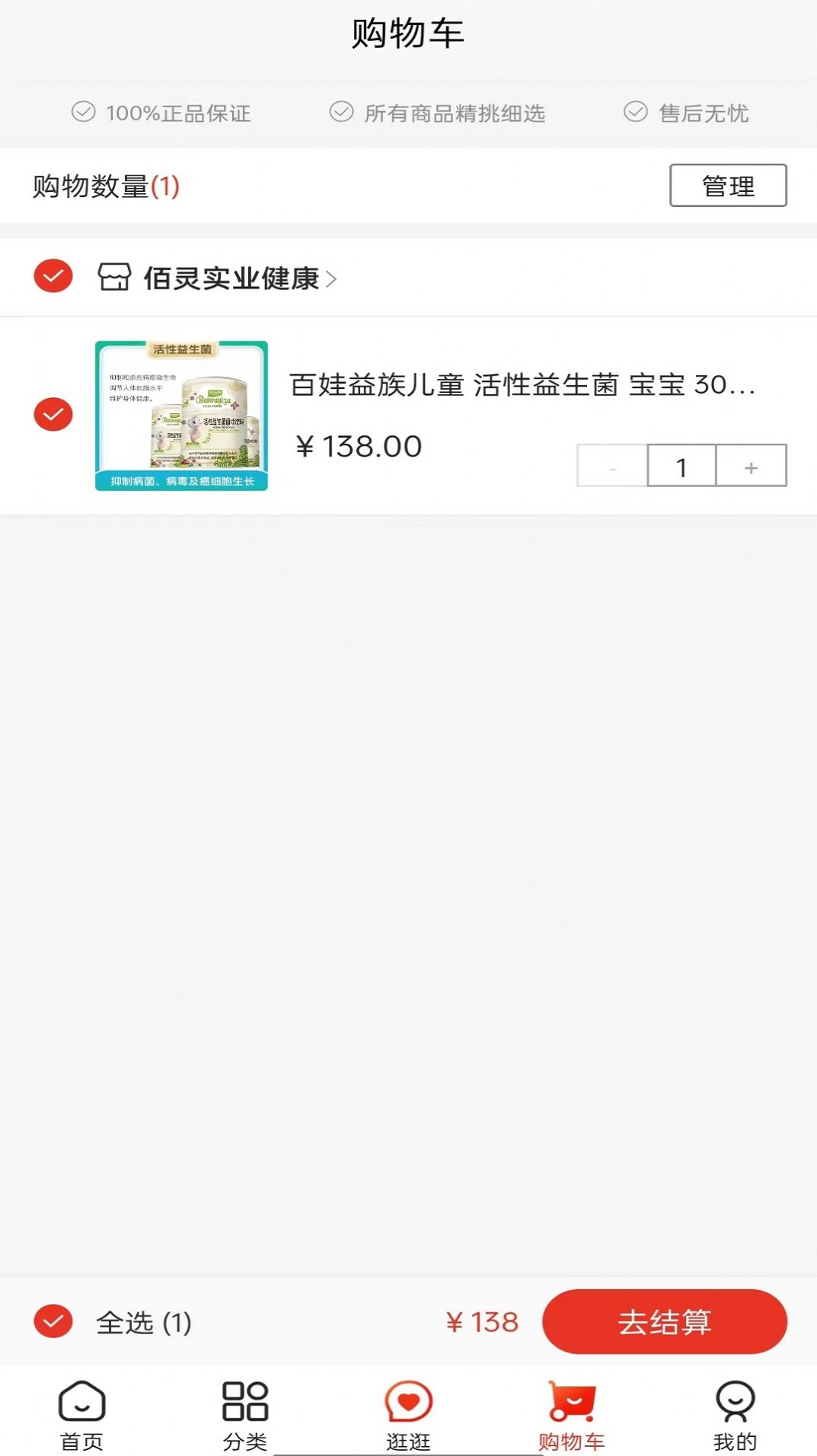
Task: Click the shop icon beside 佰灵实业健康
Action: pos(114,279)
